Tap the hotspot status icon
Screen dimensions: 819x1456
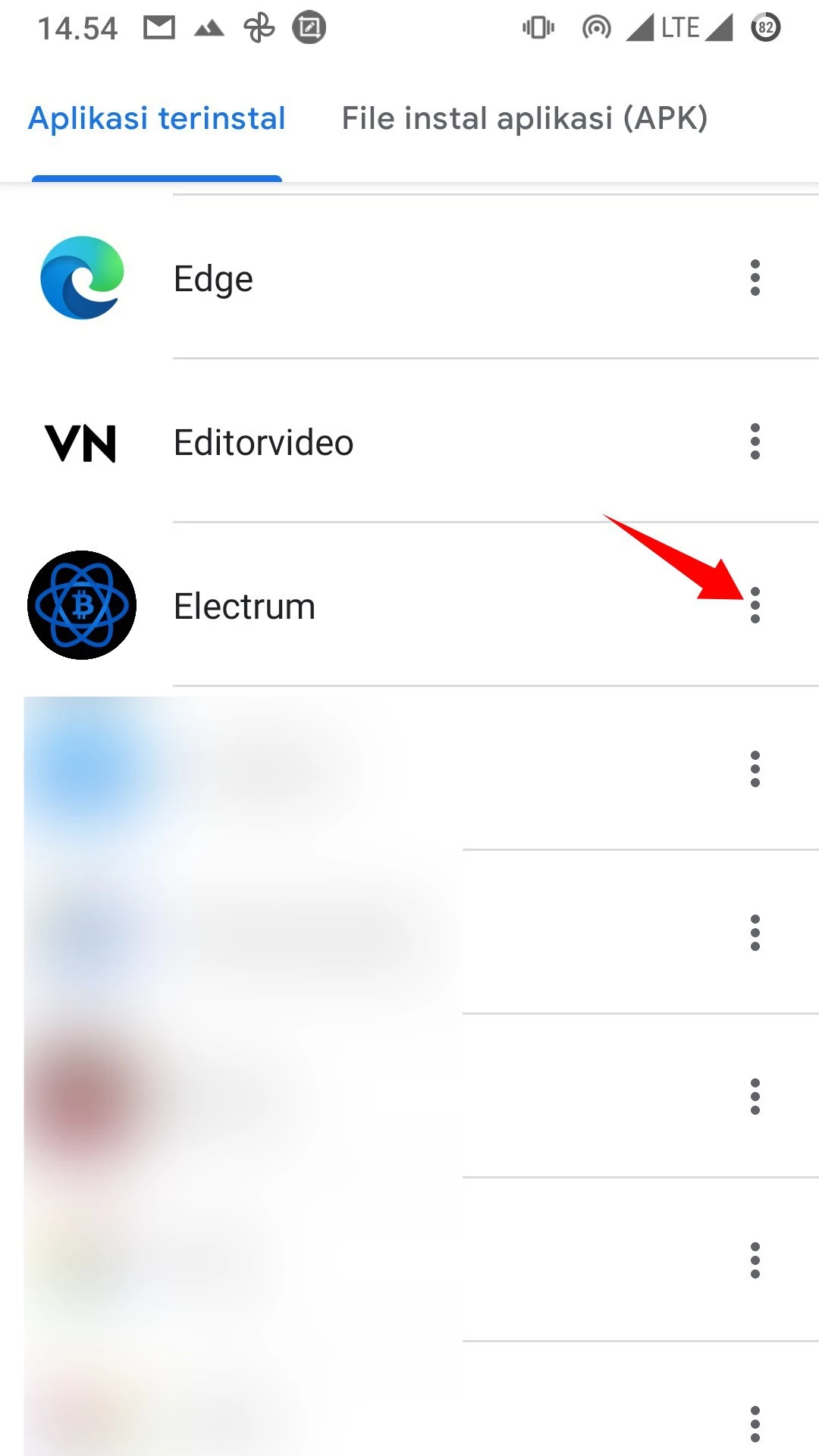[x=596, y=27]
